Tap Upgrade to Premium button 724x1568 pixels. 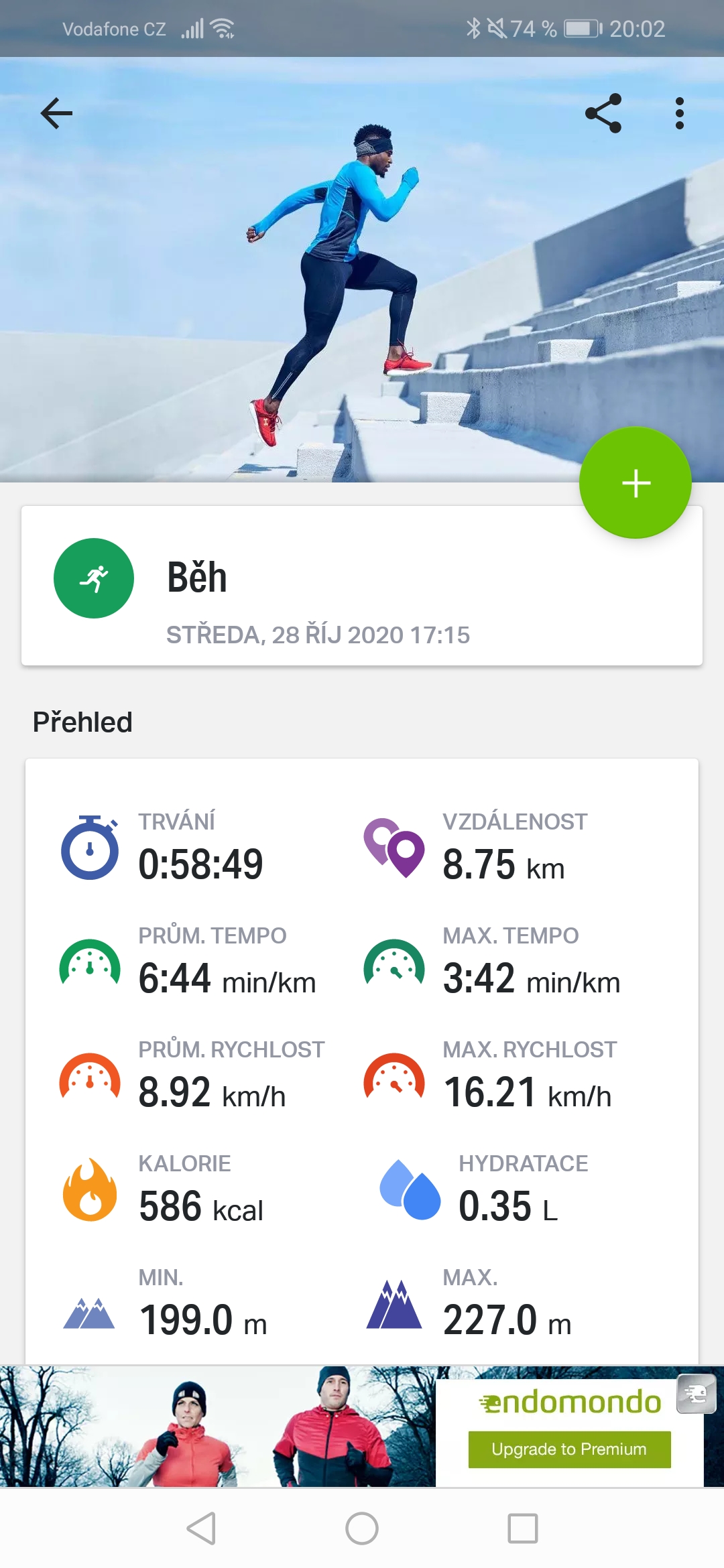pos(569,1449)
